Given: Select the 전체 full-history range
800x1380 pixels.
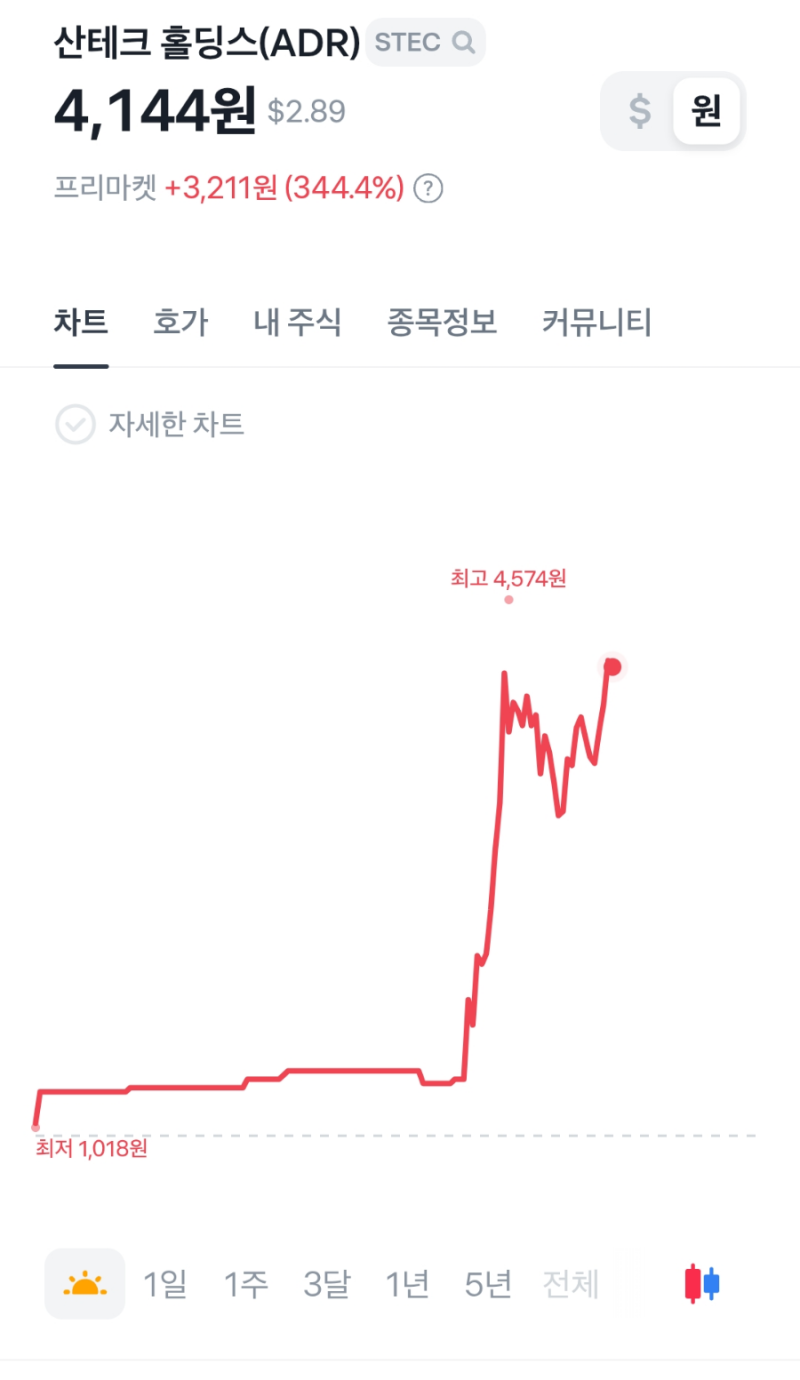Looking at the screenshot, I should click(569, 1283).
